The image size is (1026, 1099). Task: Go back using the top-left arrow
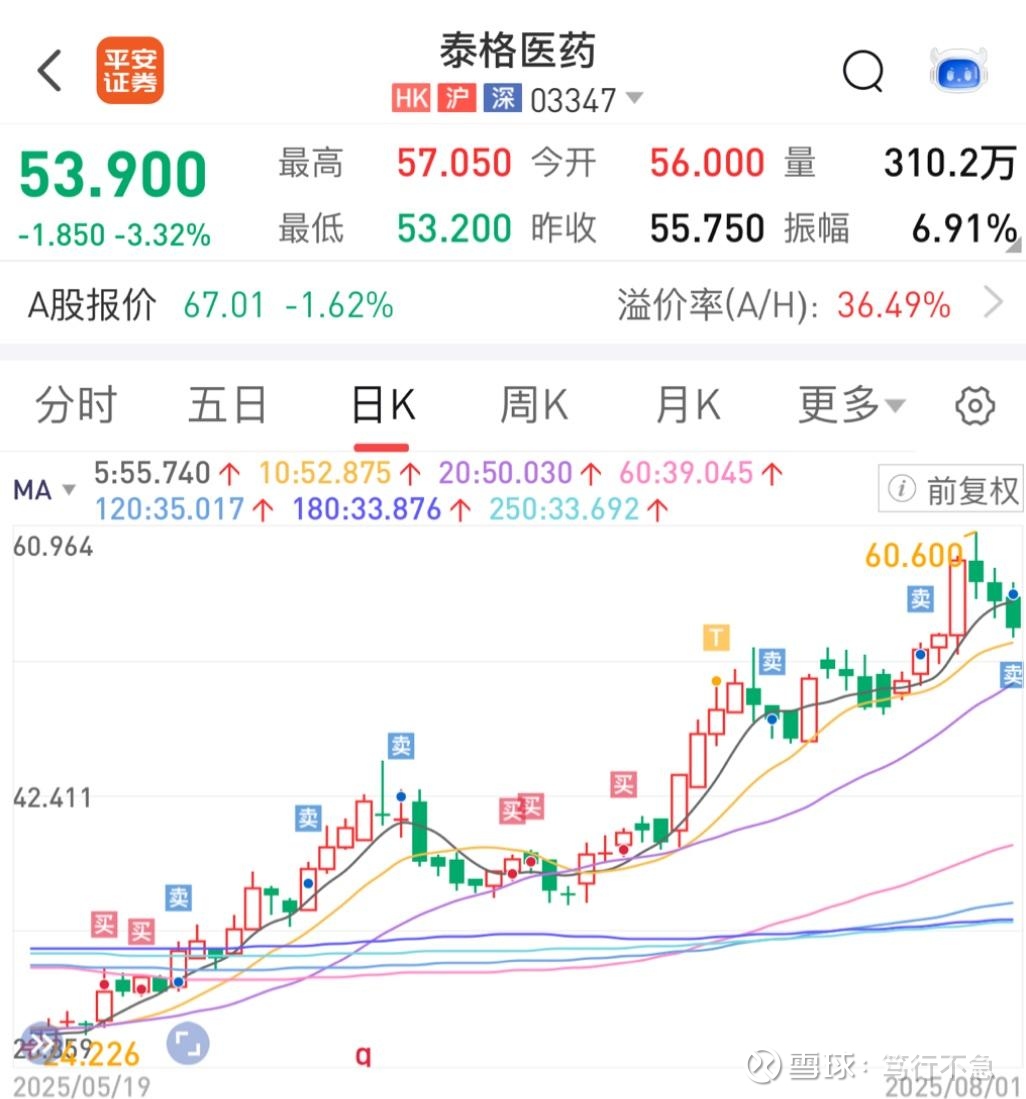coord(50,71)
